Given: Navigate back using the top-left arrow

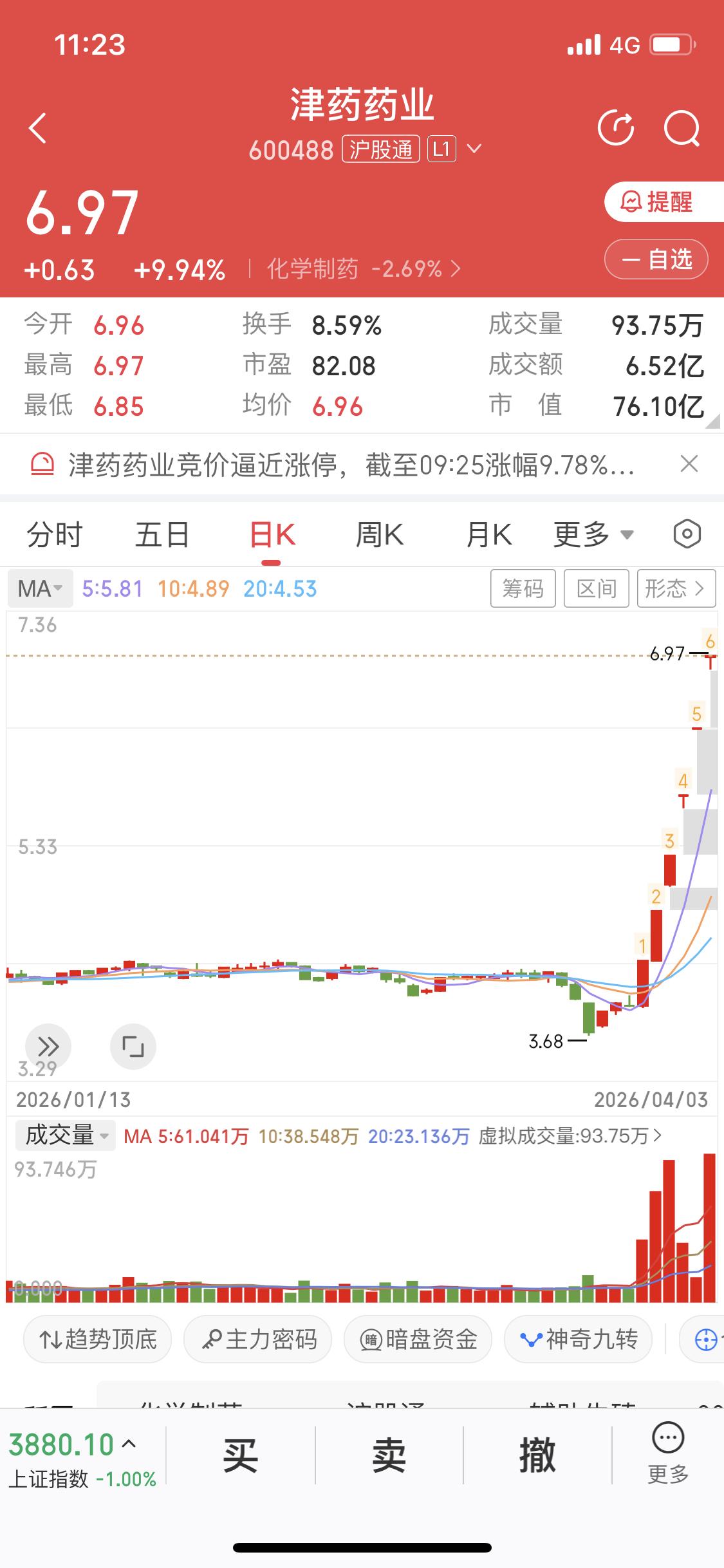Looking at the screenshot, I should (x=37, y=128).
